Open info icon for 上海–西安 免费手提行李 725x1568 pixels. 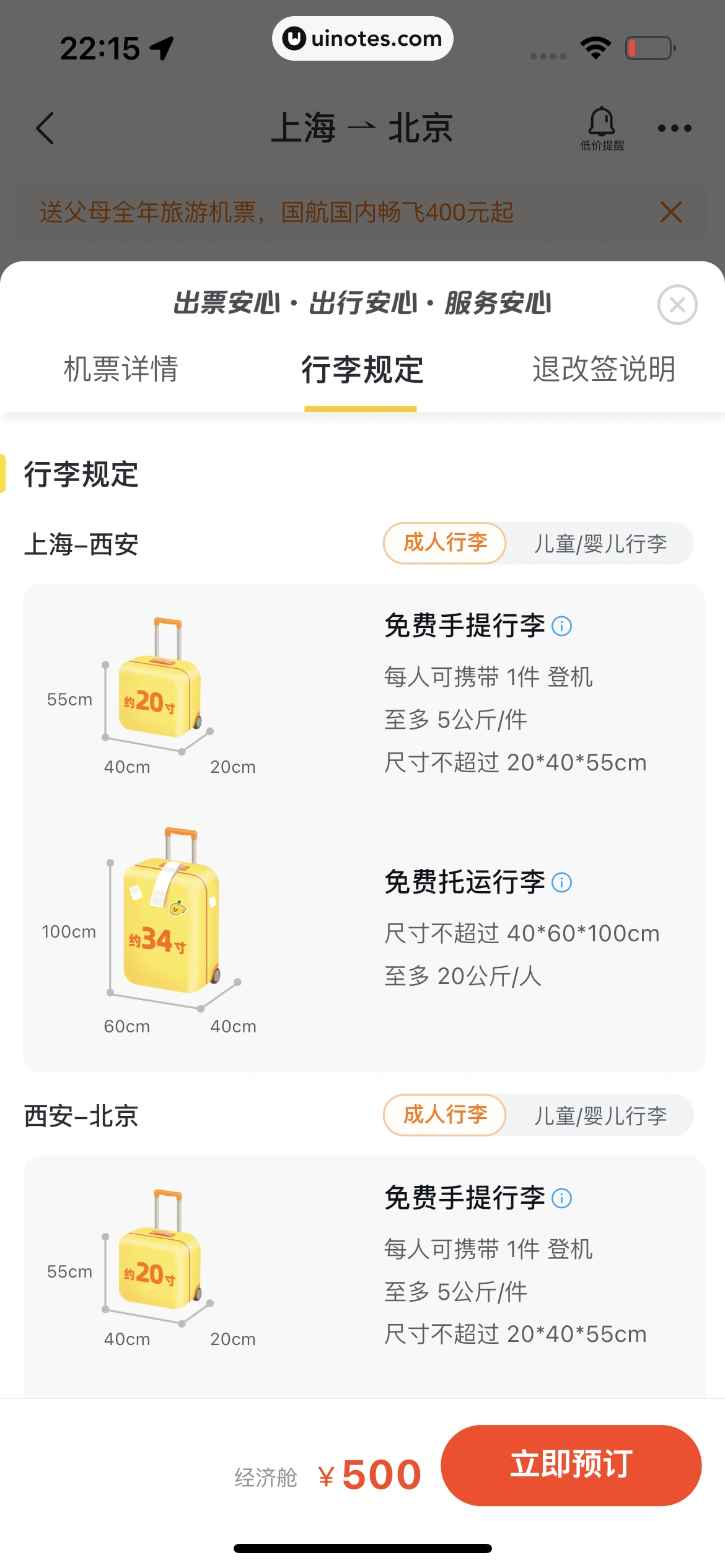561,626
